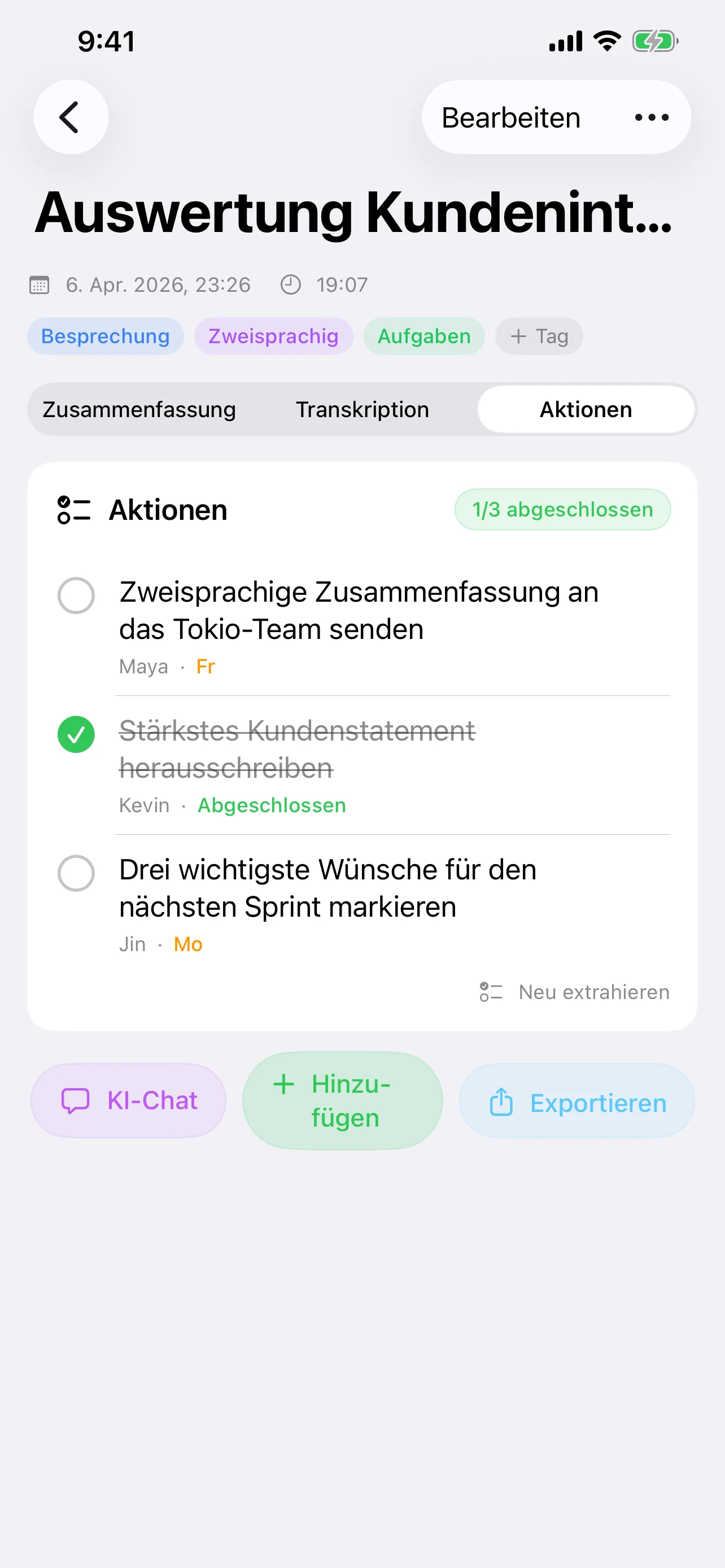Uncheck the completed Kevin task
The height and width of the screenshot is (1568, 725).
[x=76, y=735]
